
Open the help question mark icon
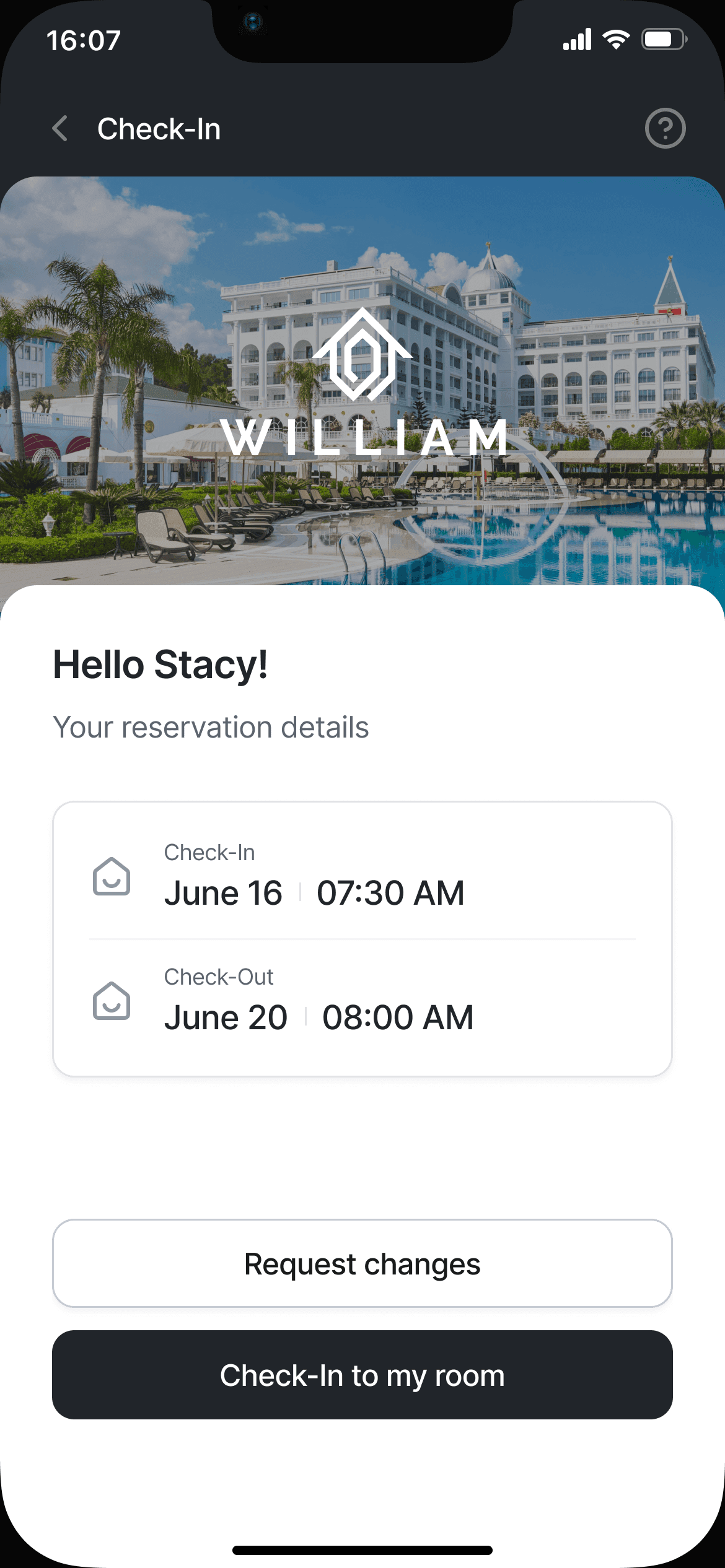click(665, 129)
